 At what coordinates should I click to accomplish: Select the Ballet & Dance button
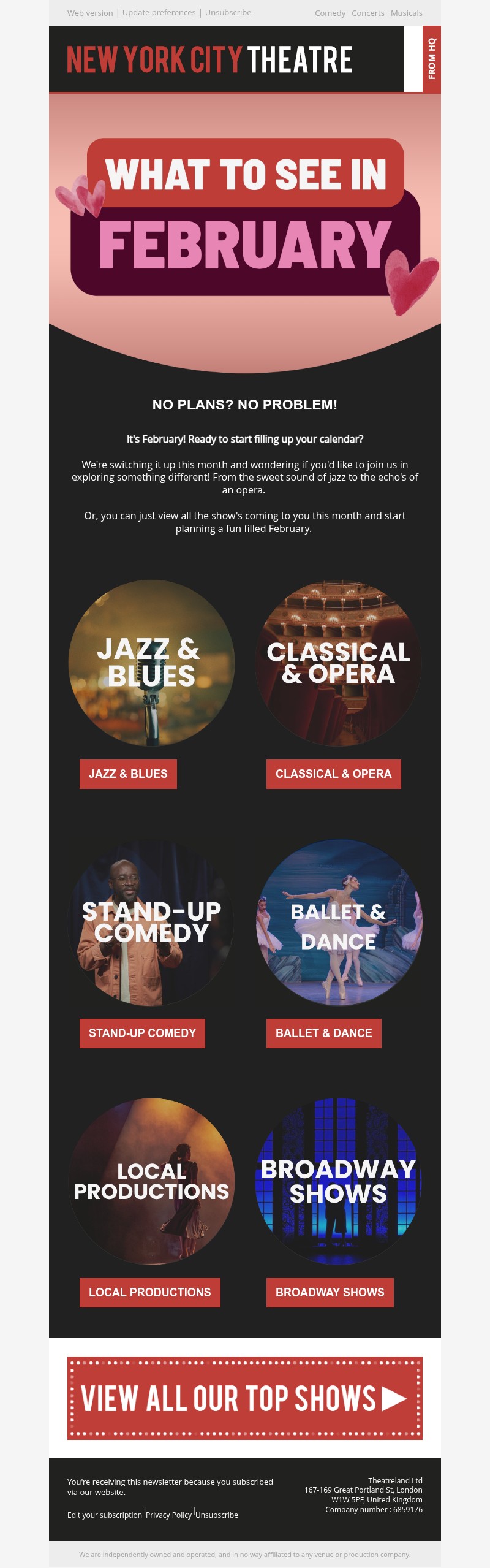[x=323, y=1033]
